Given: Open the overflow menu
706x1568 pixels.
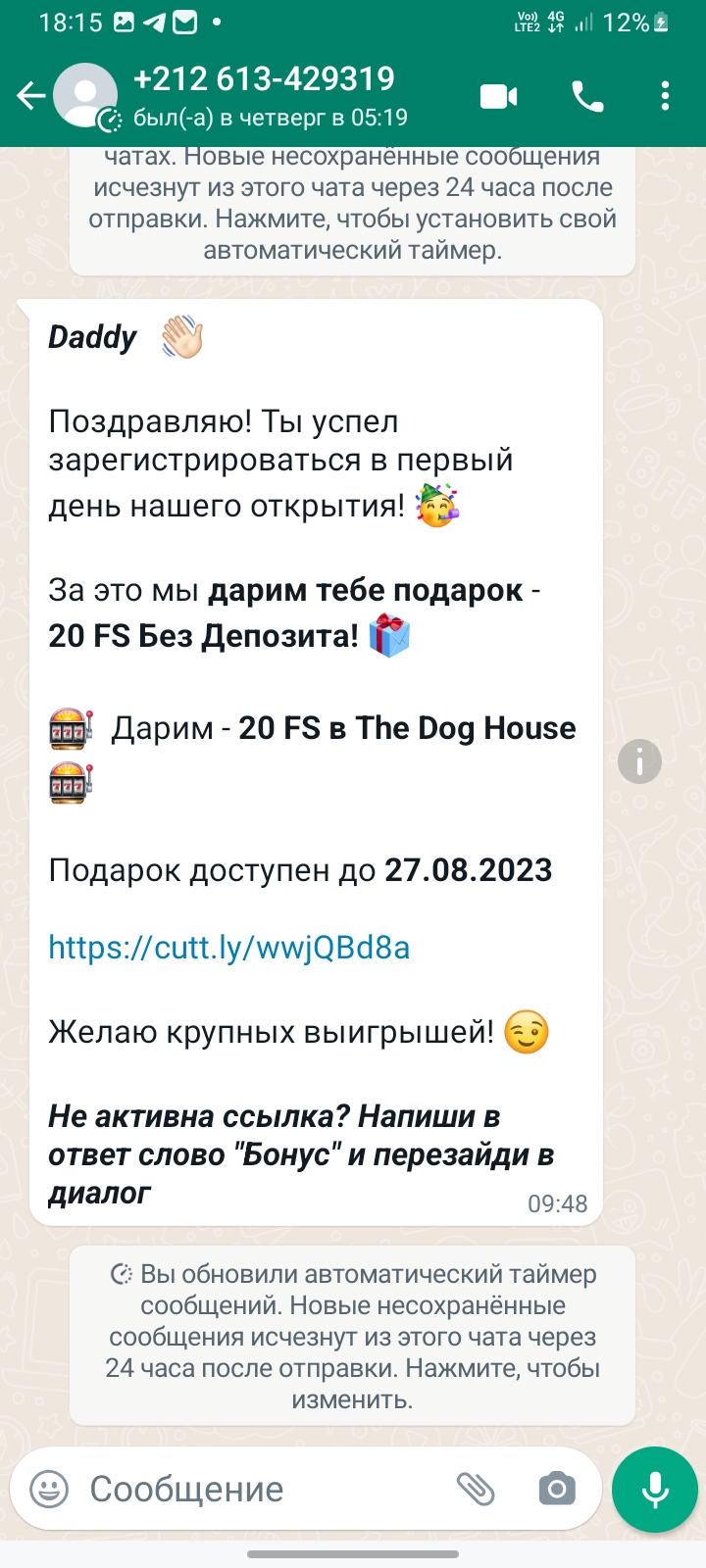Looking at the screenshot, I should [666, 96].
